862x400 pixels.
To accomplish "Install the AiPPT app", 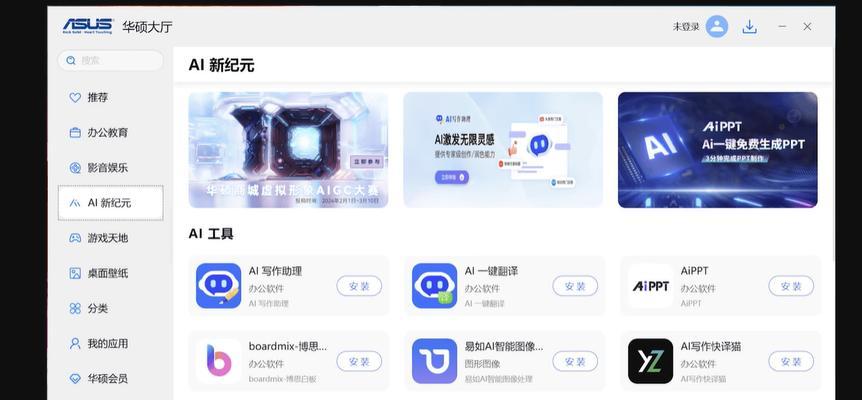I will tap(790, 286).
